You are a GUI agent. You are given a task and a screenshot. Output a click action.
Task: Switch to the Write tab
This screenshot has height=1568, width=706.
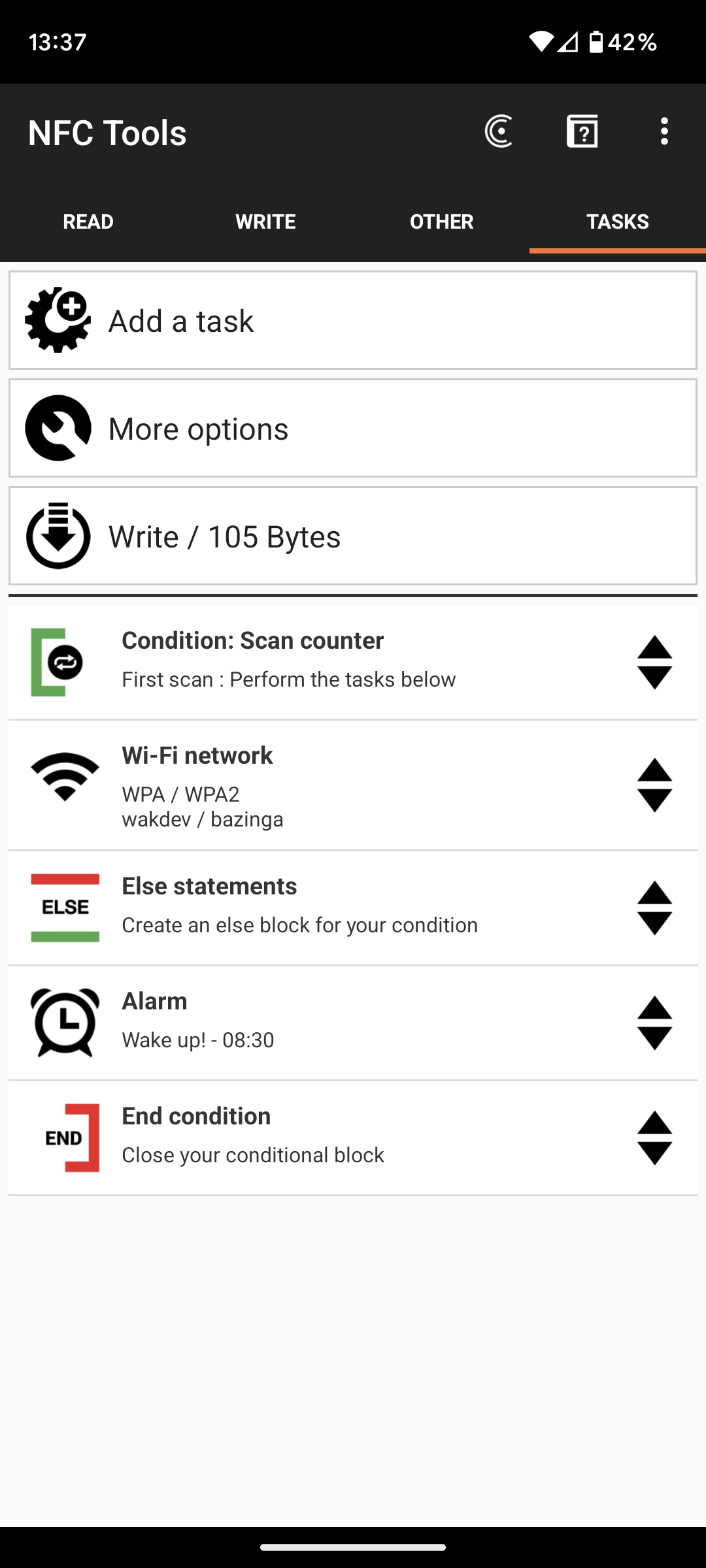265,221
